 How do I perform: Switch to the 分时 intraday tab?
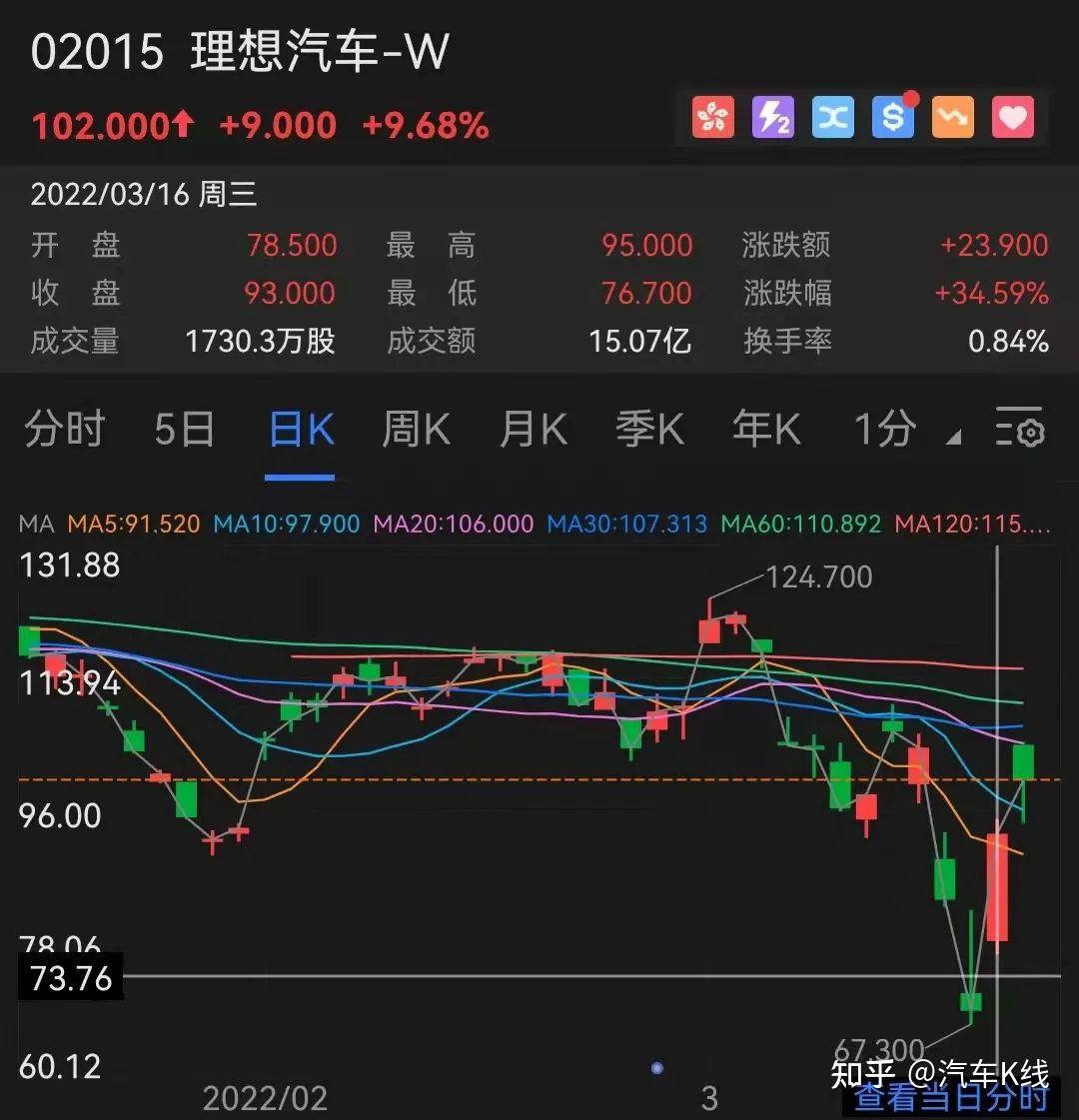coord(63,428)
